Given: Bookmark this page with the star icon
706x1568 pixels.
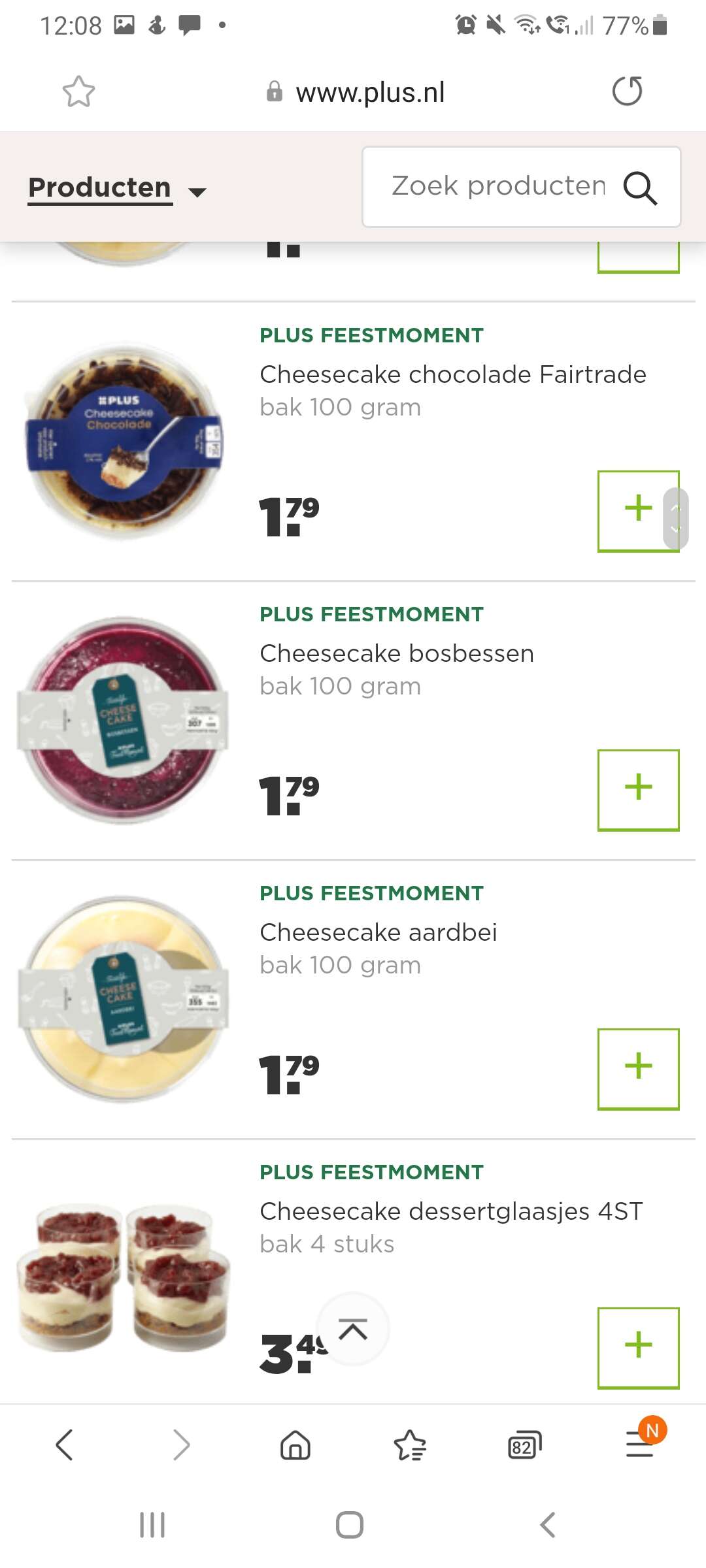Looking at the screenshot, I should [78, 91].
